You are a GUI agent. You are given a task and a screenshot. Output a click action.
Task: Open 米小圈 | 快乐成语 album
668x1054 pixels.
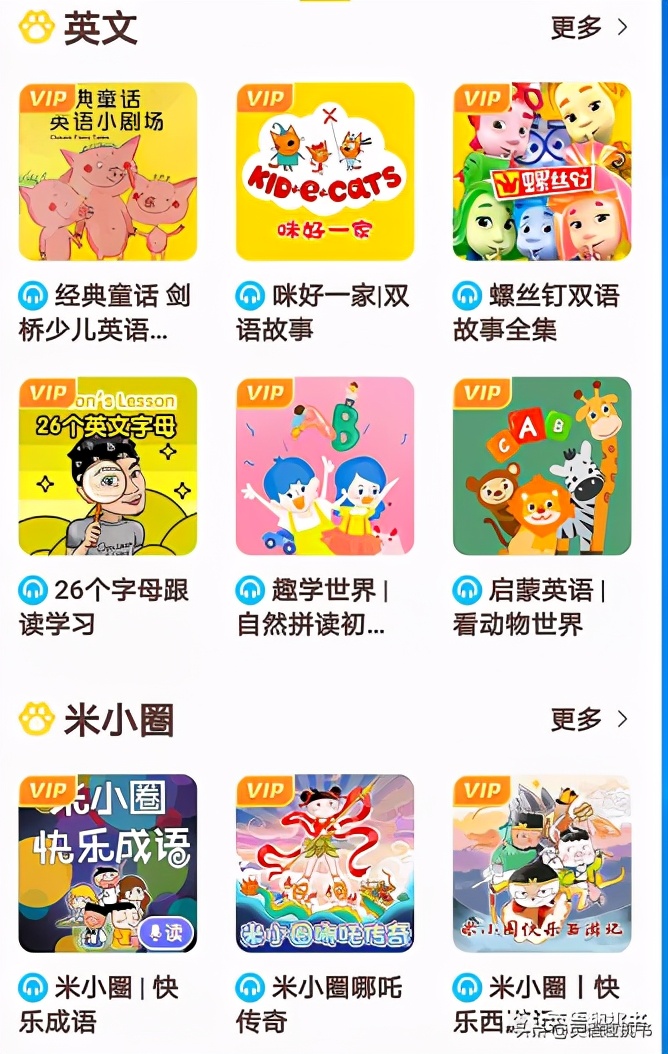click(108, 864)
